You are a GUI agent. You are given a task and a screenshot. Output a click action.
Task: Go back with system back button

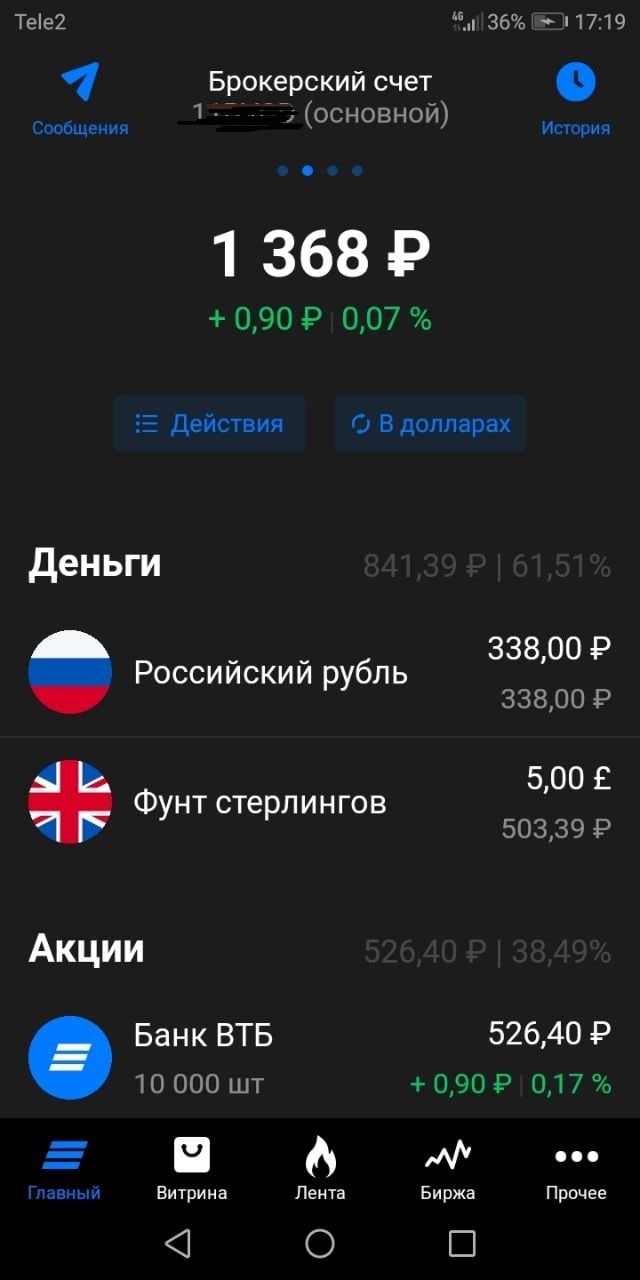click(177, 1243)
